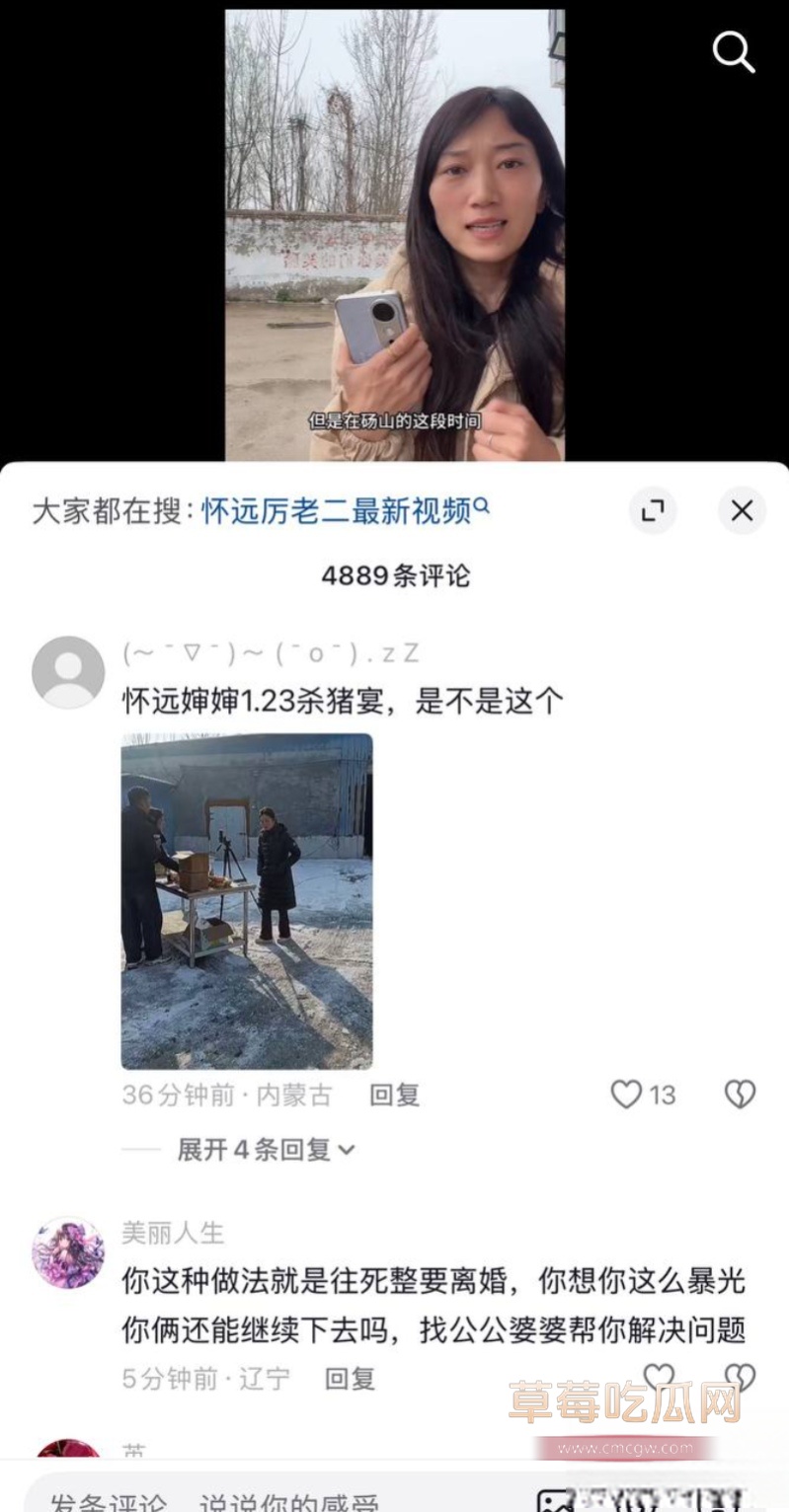Tap the grey default avatar of the first commenter
Image resolution: width=789 pixels, height=1512 pixels.
click(x=68, y=671)
